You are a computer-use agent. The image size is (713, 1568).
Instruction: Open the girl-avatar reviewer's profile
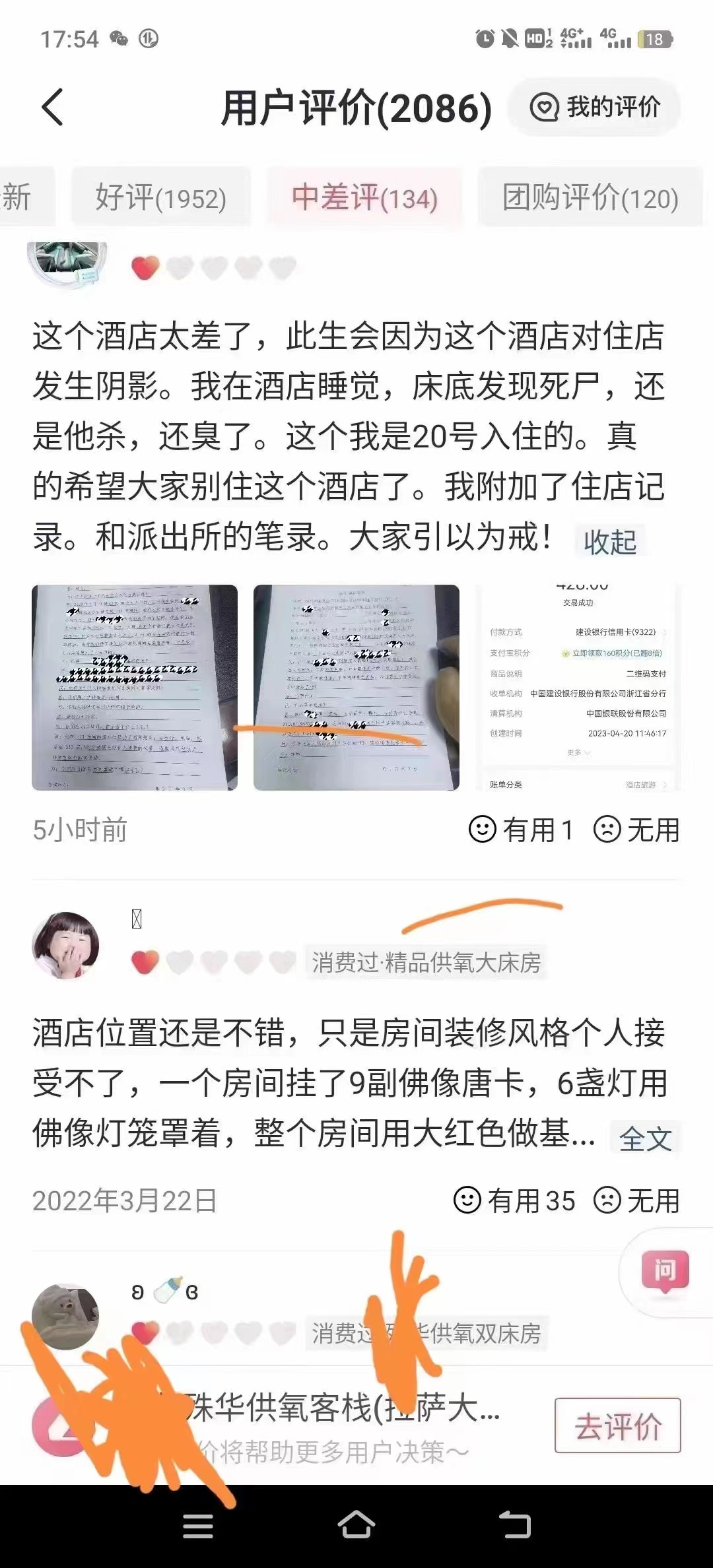[x=65, y=945]
